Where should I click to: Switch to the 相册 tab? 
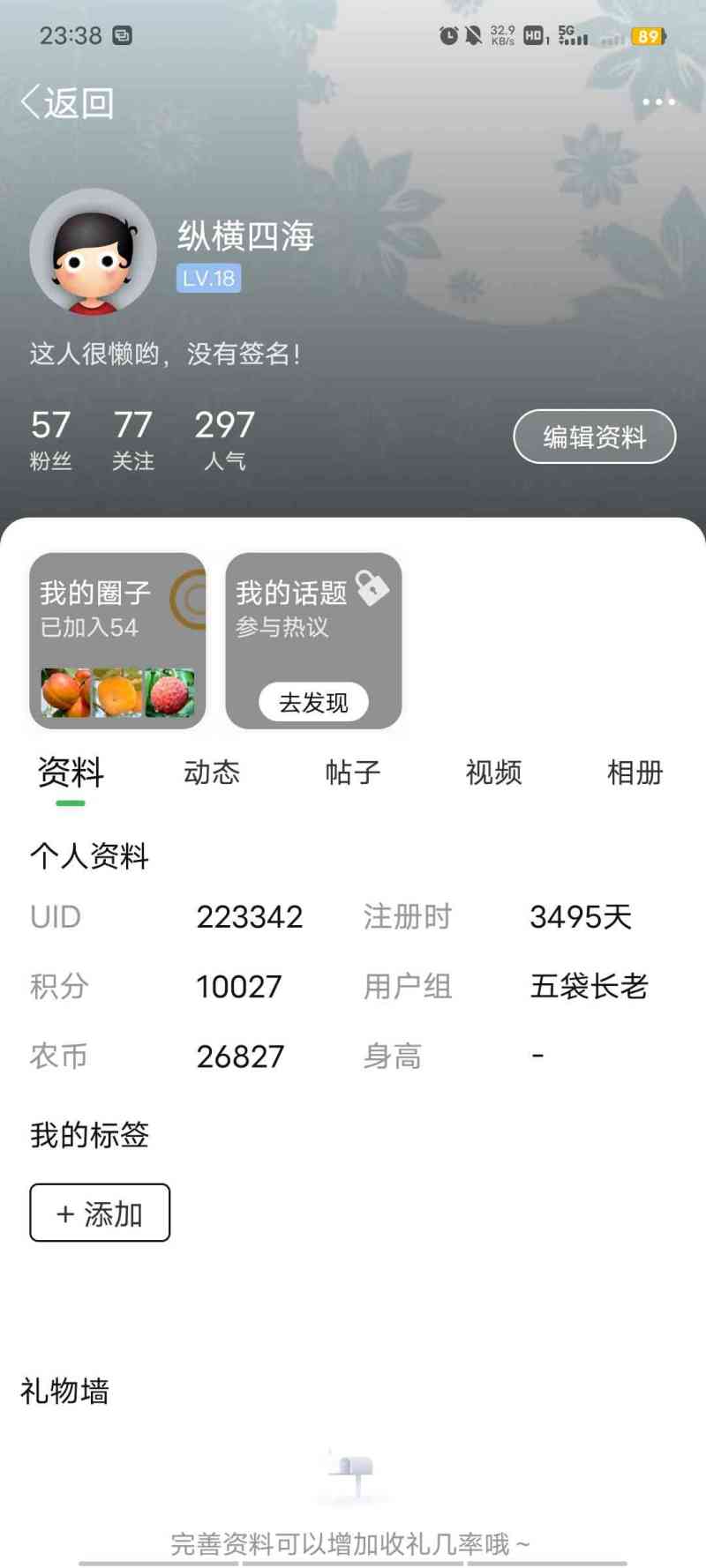click(x=635, y=773)
